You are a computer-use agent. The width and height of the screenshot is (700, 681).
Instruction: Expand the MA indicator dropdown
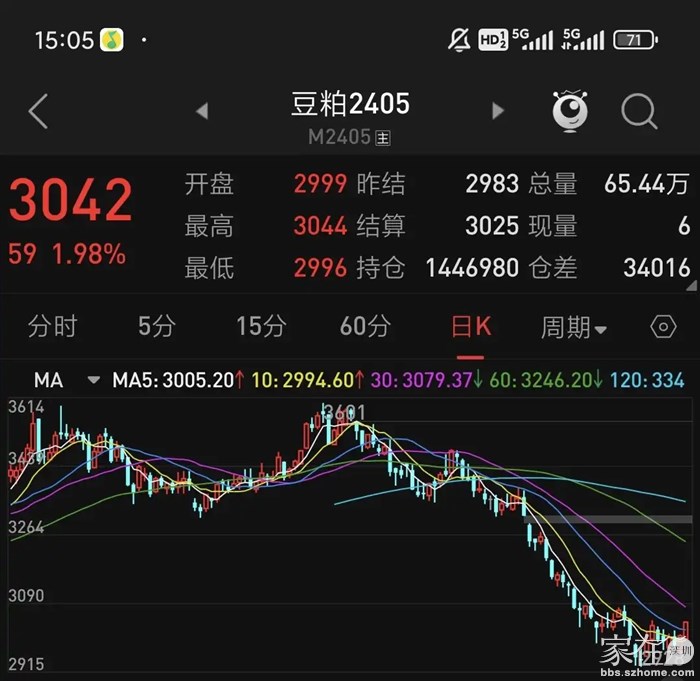click(x=94, y=380)
